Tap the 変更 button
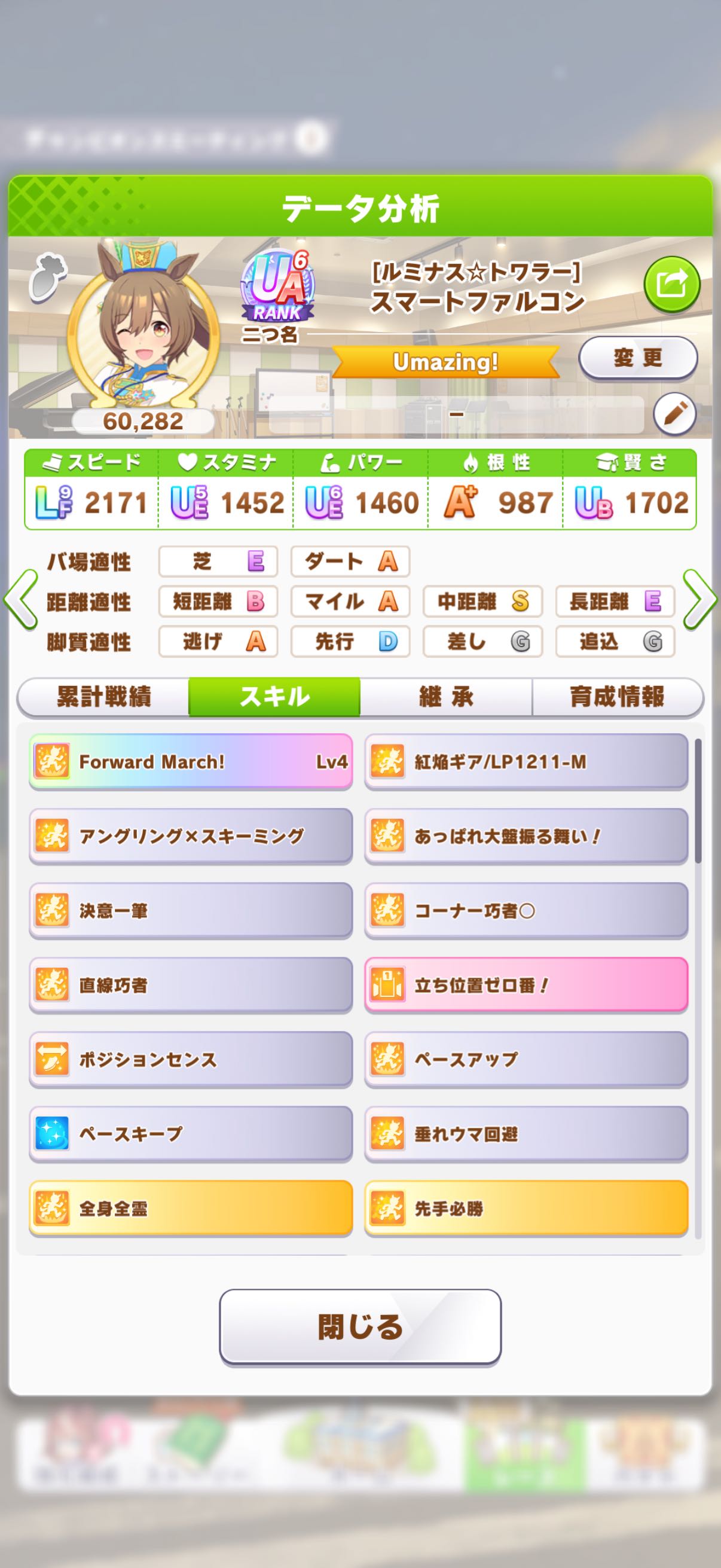 tap(637, 358)
